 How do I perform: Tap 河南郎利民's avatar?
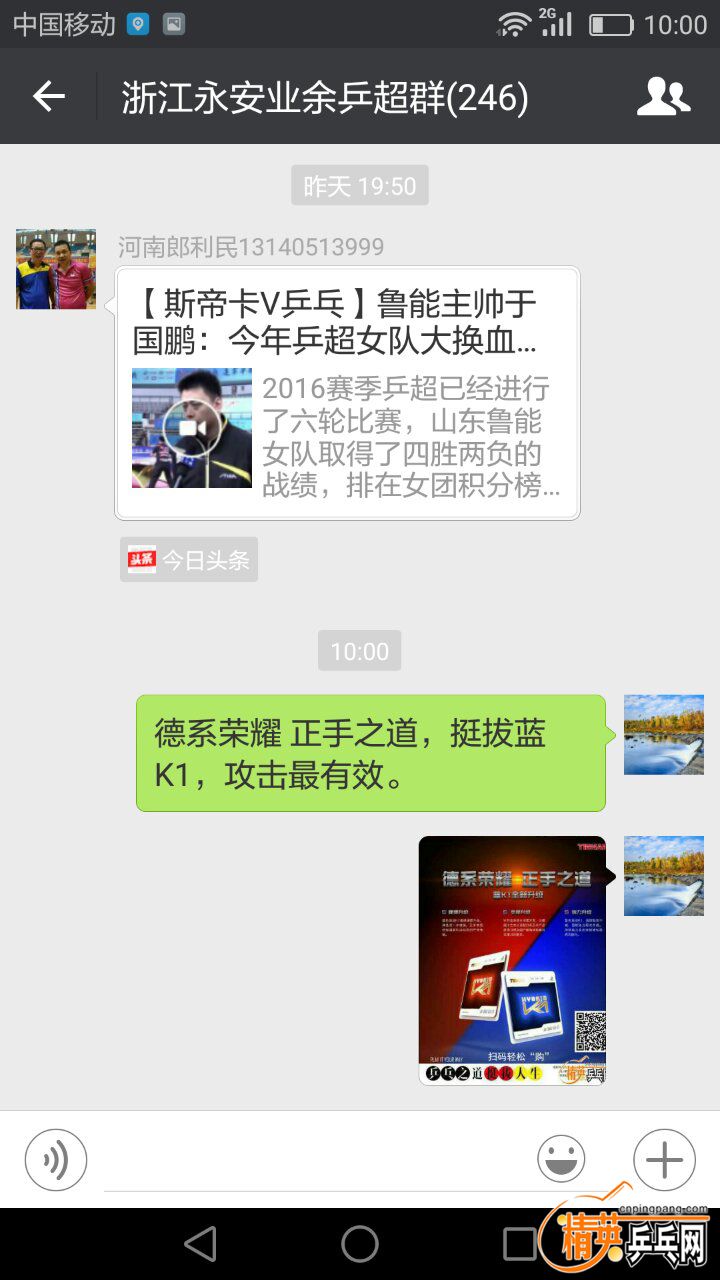coord(56,269)
